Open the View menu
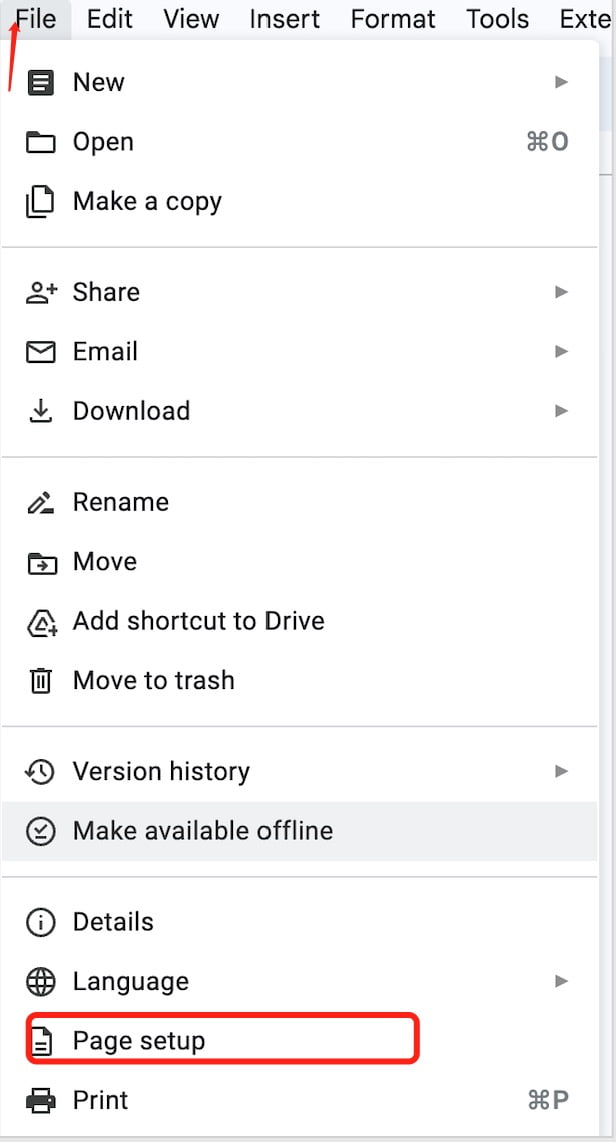This screenshot has height=1142, width=616. pos(191,18)
